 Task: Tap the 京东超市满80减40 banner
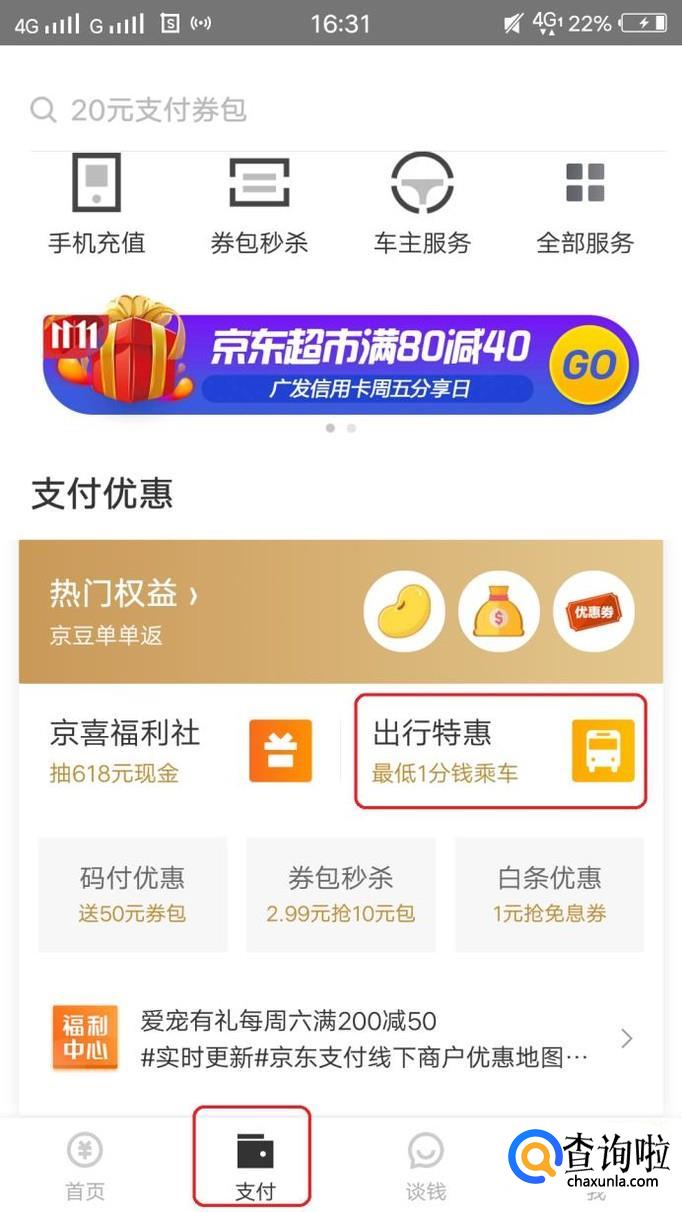[340, 362]
